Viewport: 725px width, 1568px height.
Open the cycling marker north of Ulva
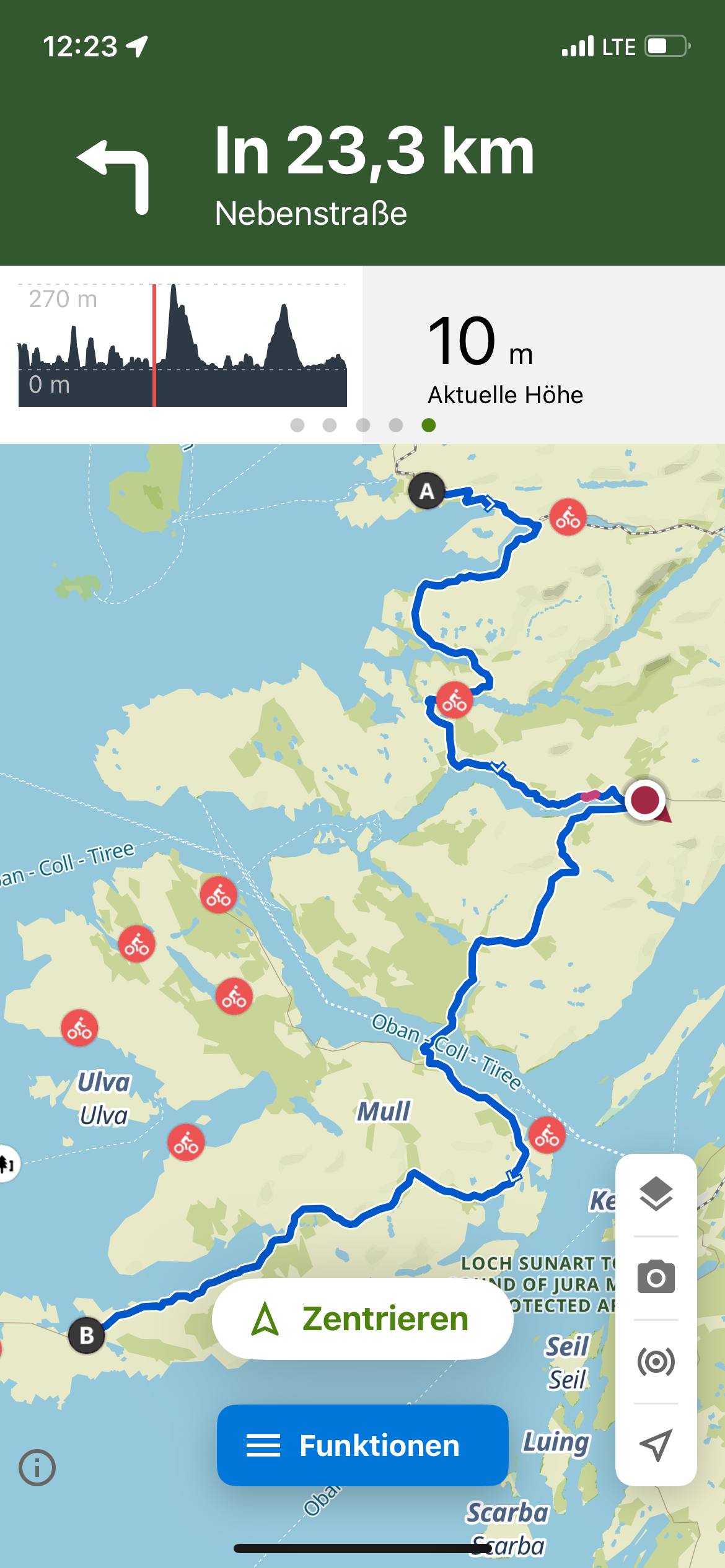click(79, 1029)
